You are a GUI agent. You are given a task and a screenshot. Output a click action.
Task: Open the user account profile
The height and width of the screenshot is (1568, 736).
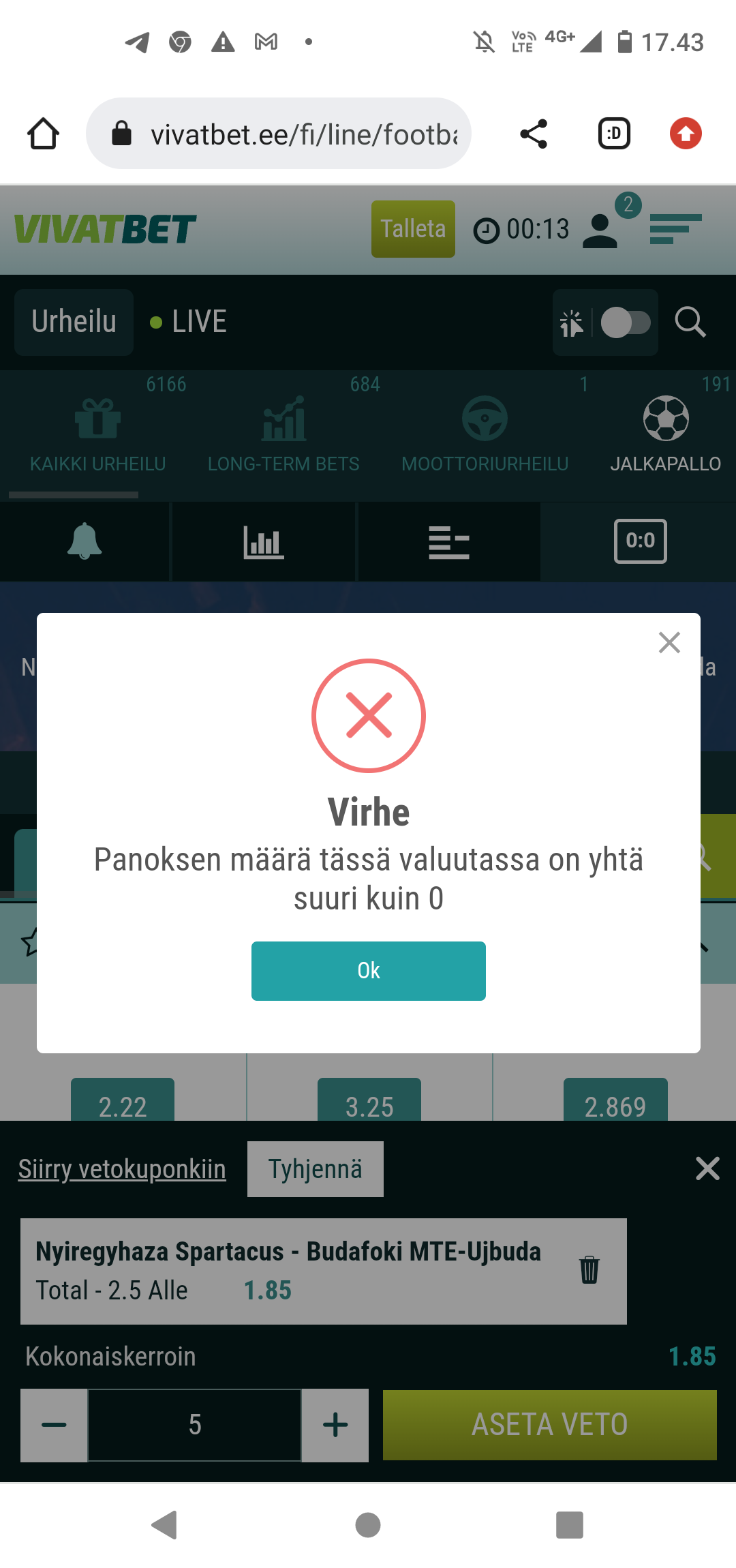tap(600, 230)
